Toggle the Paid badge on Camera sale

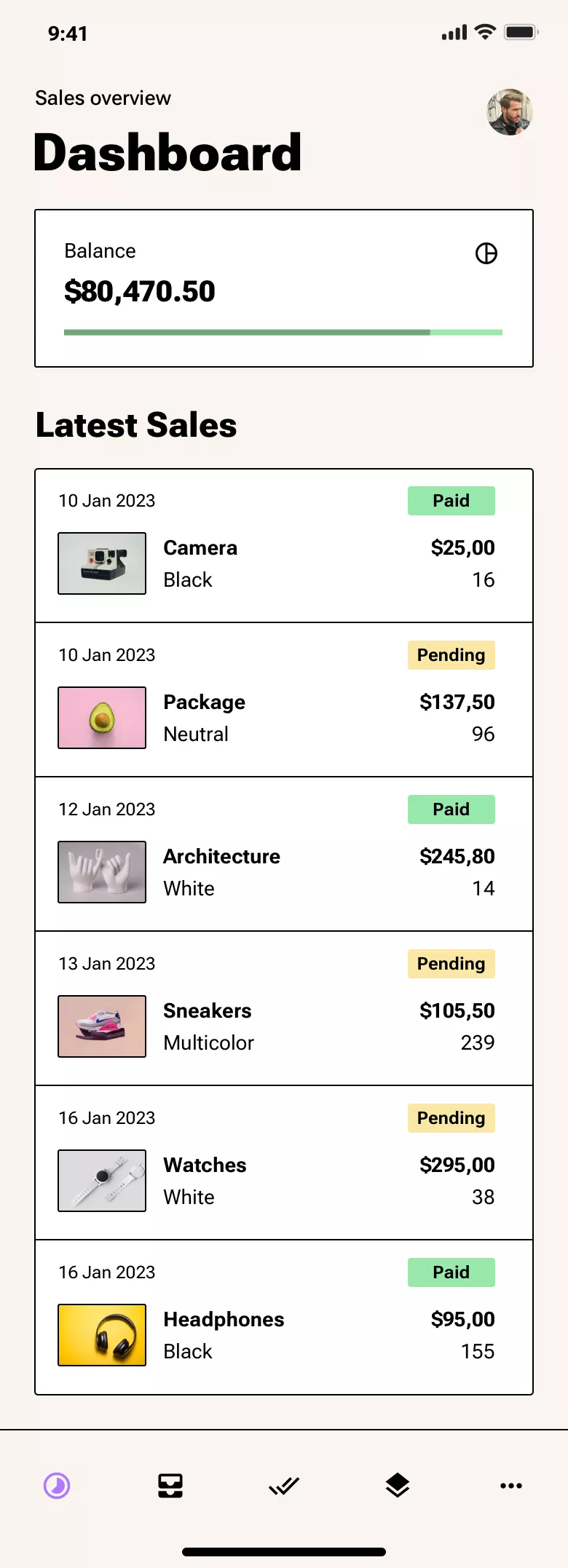[x=451, y=500]
